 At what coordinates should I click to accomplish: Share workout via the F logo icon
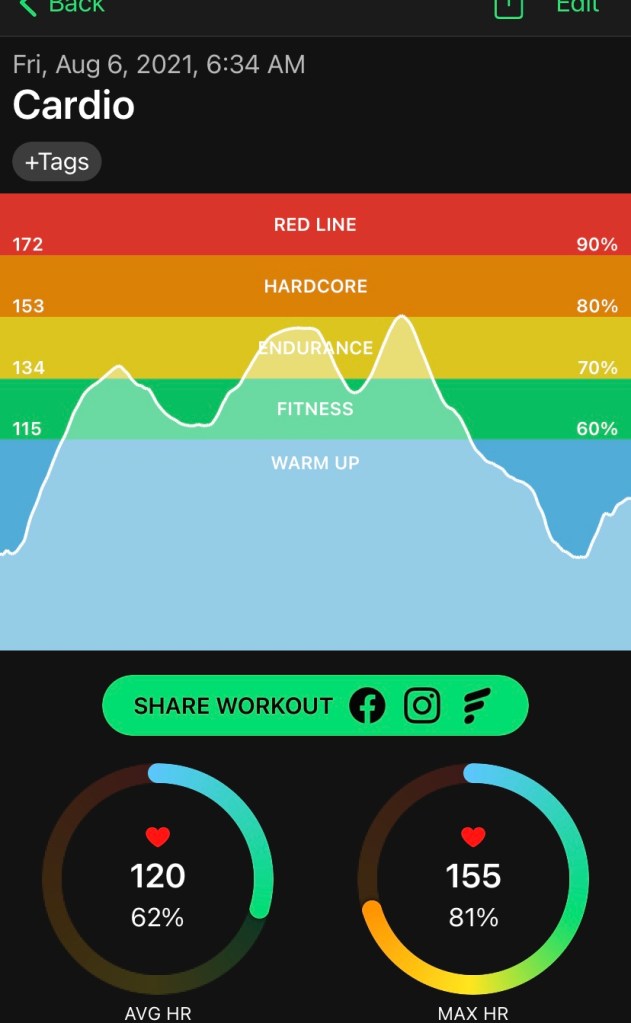(475, 706)
